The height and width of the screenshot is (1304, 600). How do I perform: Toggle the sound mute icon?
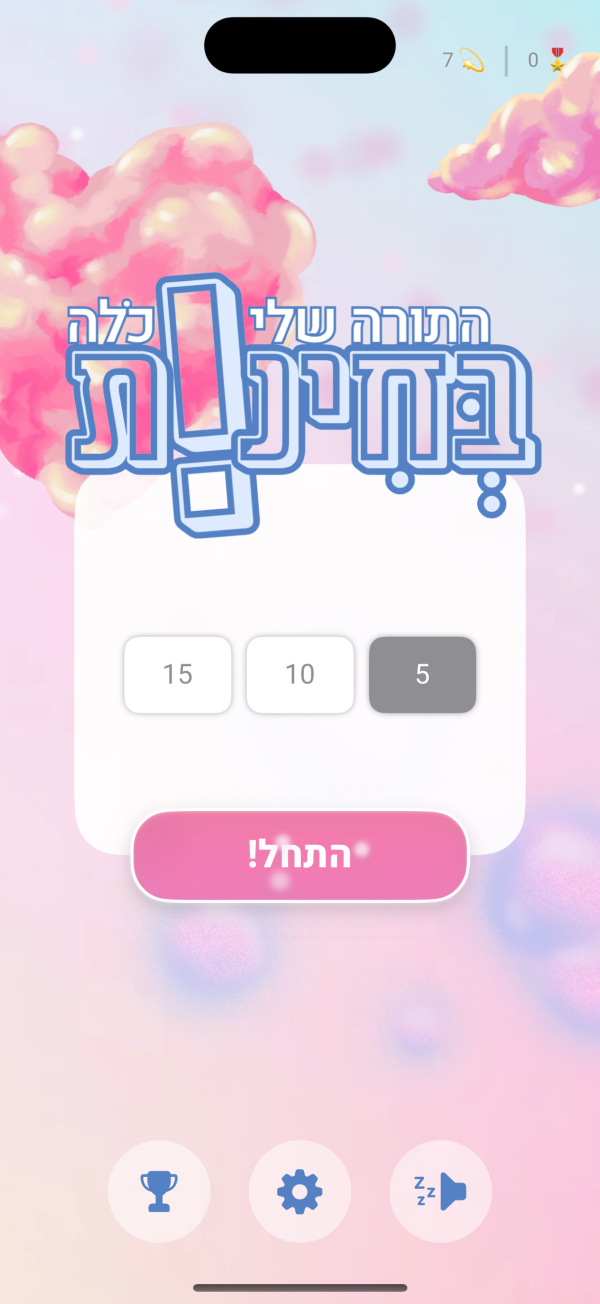[440, 1191]
